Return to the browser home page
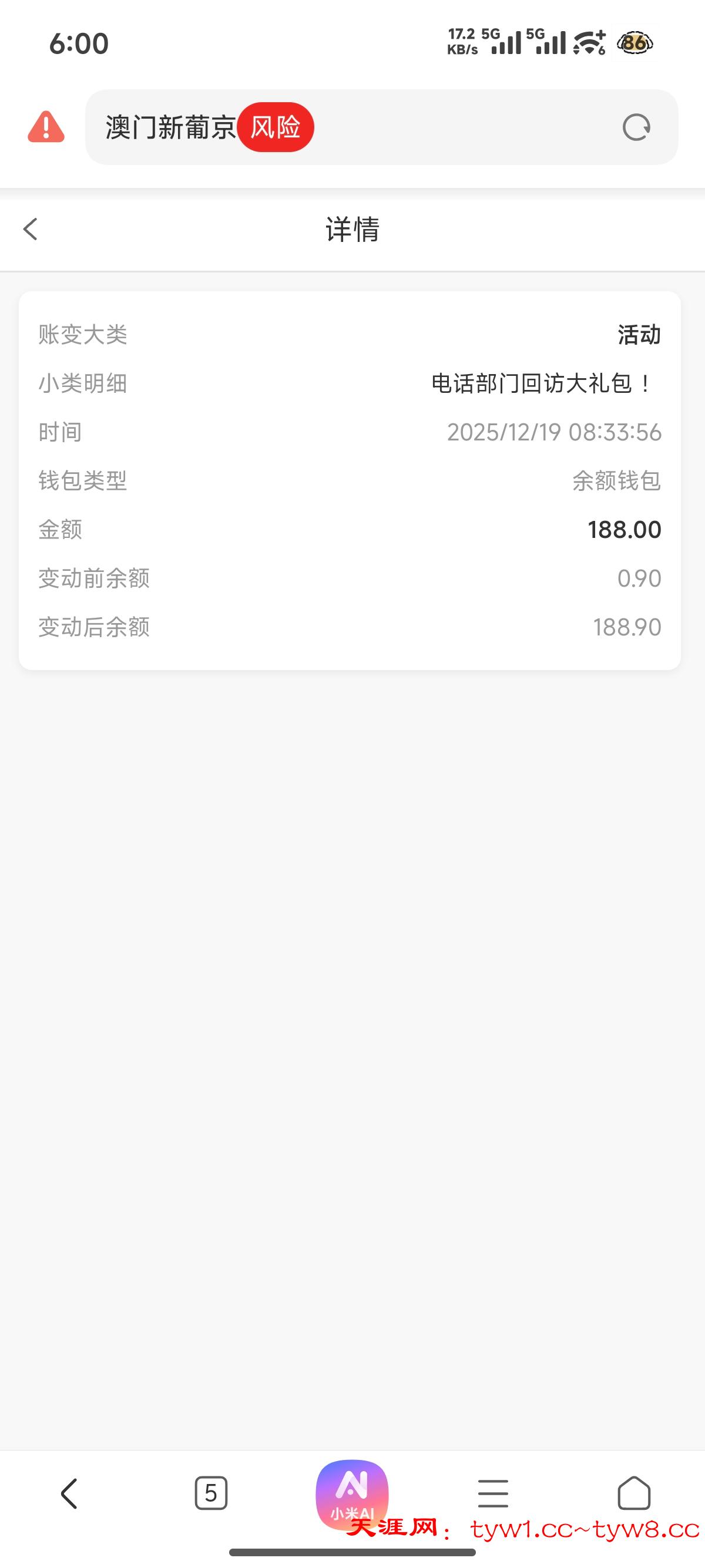The width and height of the screenshot is (705, 1568). point(634,1493)
